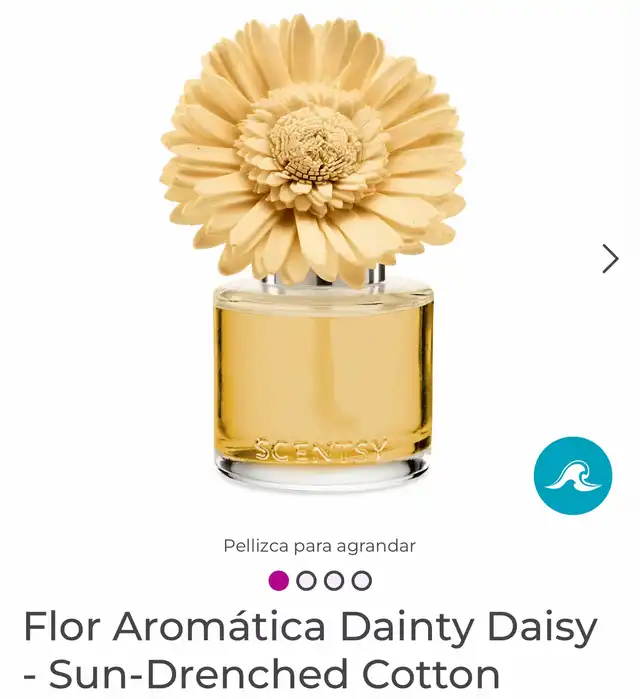Image resolution: width=640 pixels, height=699 pixels.
Task: Tap the blue wave fragrance family badge
Action: click(572, 475)
